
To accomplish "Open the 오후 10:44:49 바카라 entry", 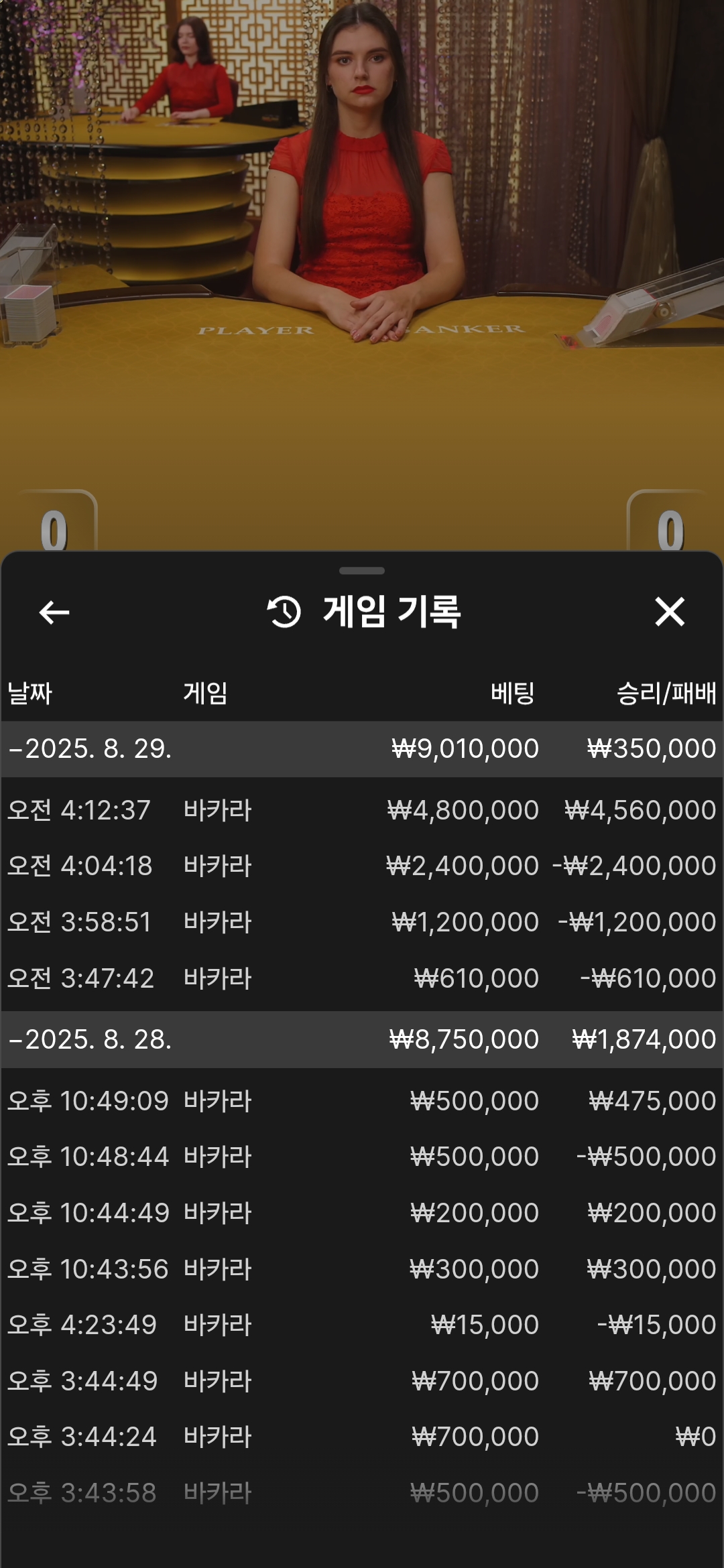I will (x=362, y=1213).
